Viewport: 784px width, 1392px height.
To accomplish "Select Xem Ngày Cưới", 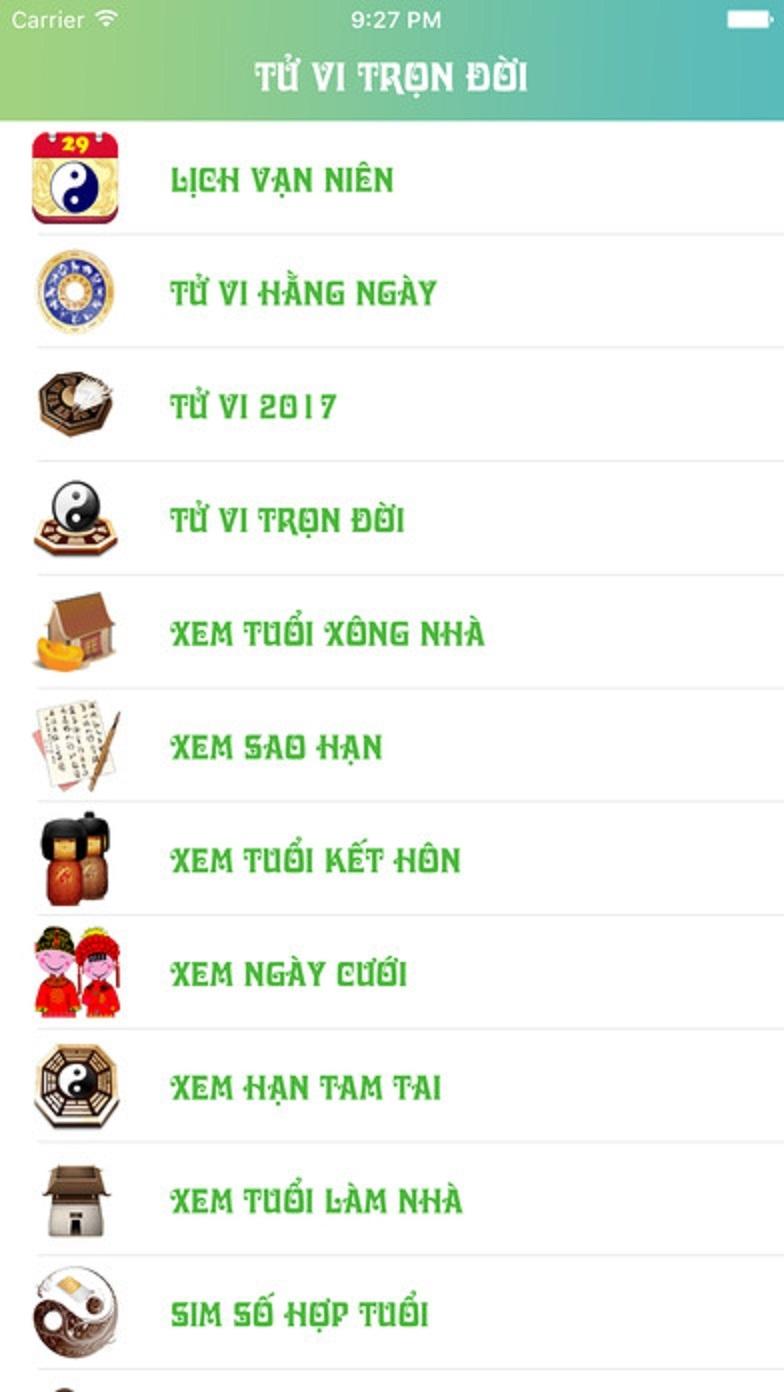I will point(288,974).
